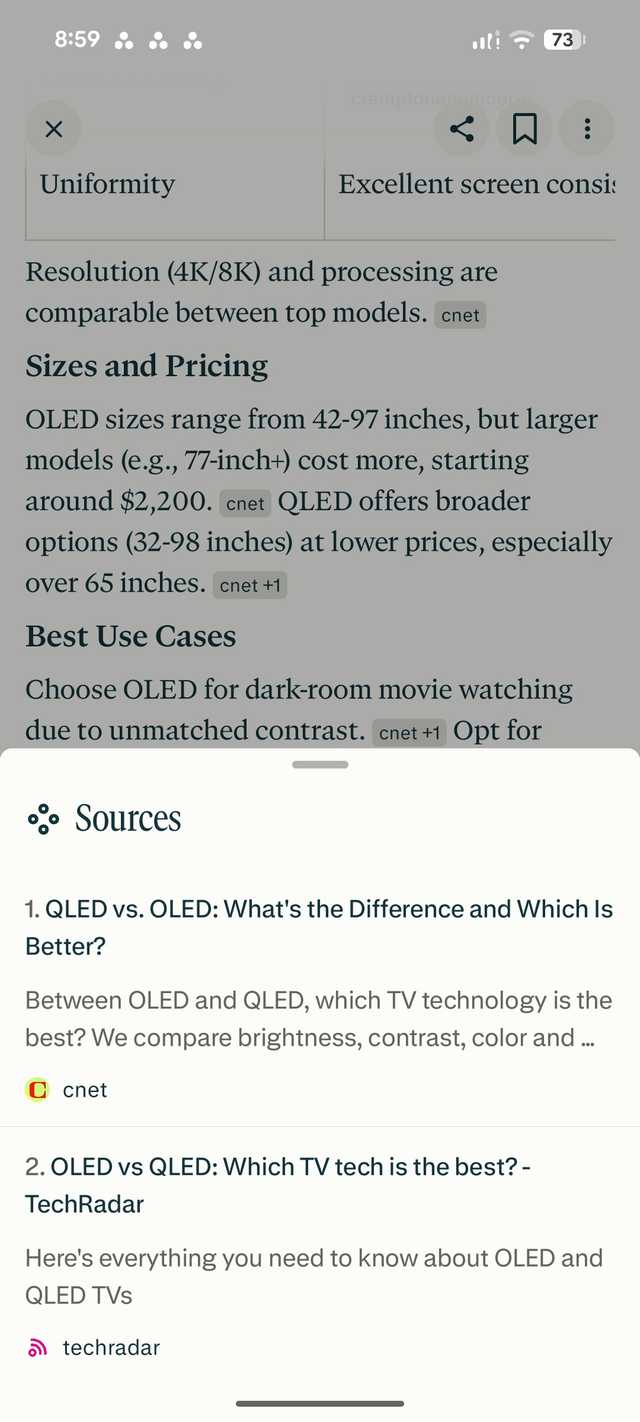Tap the cnet citation after top models
Image resolution: width=640 pixels, height=1422 pixels.
pyautogui.click(x=460, y=315)
